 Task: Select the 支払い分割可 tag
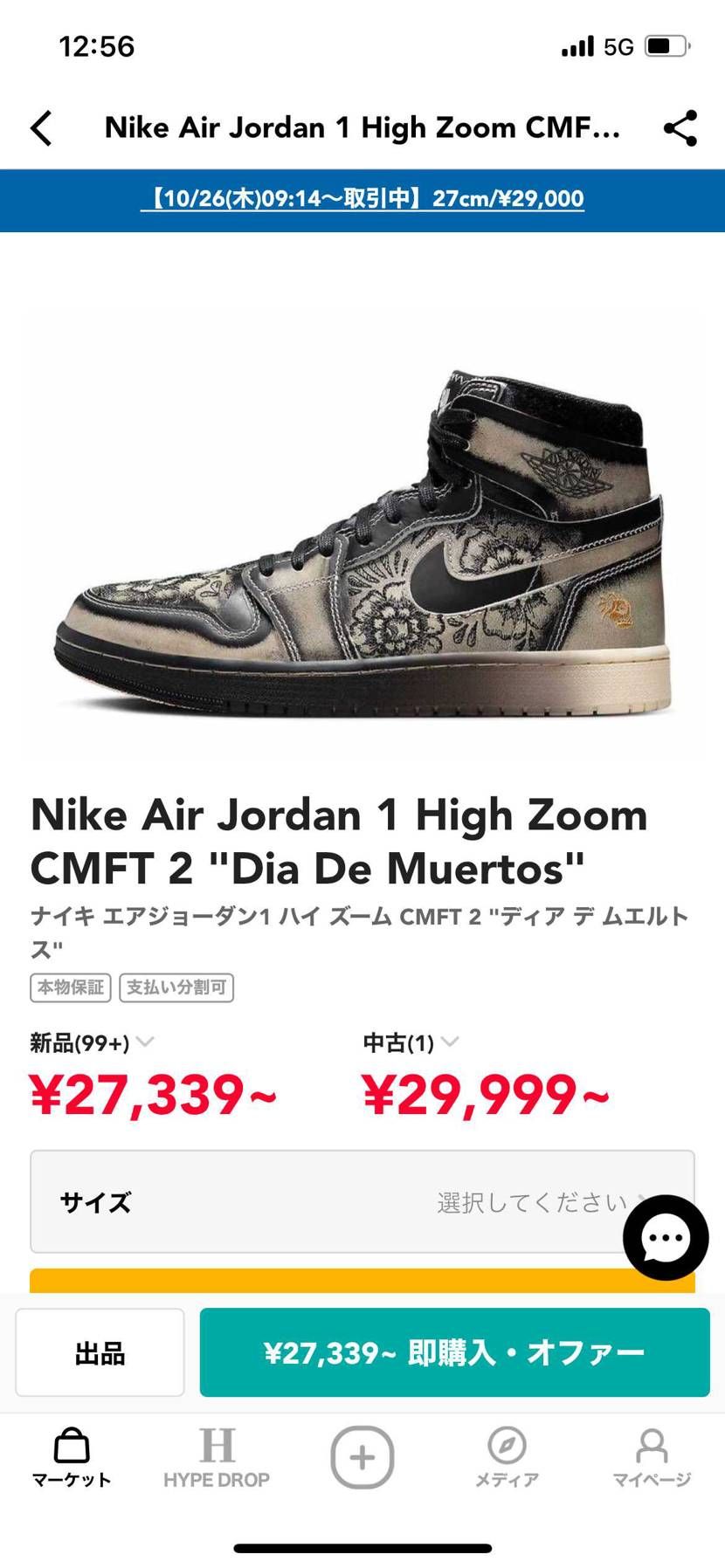point(176,987)
